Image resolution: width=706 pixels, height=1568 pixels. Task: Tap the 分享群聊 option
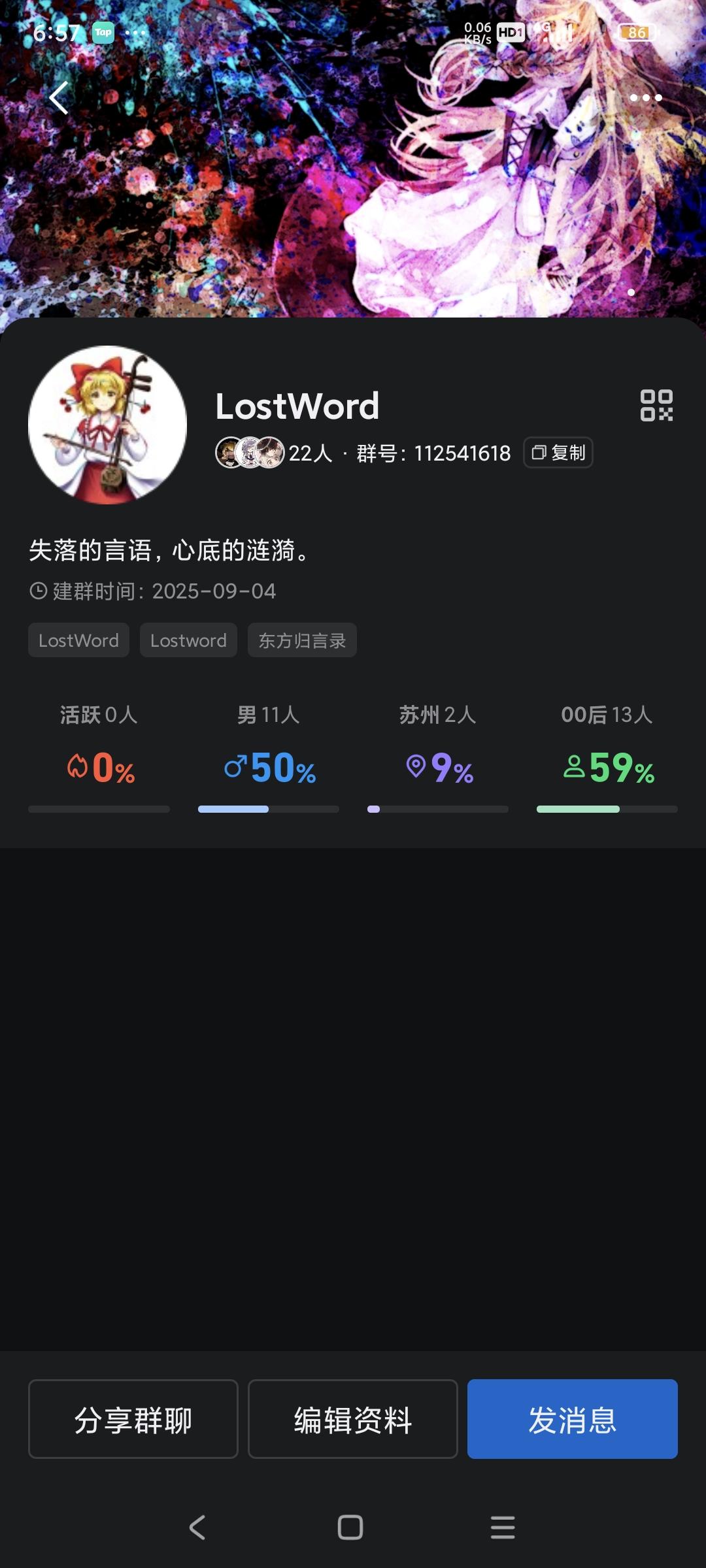[133, 1420]
